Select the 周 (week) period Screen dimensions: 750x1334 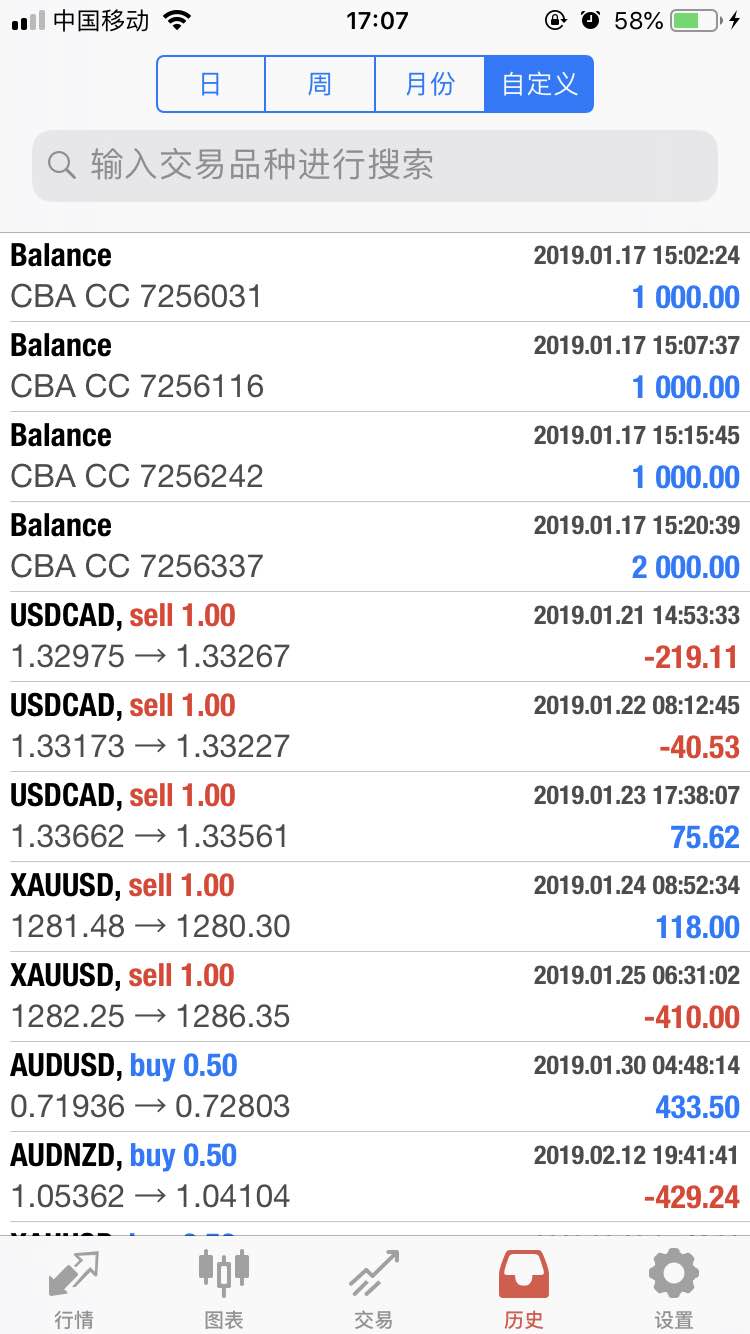pos(320,84)
